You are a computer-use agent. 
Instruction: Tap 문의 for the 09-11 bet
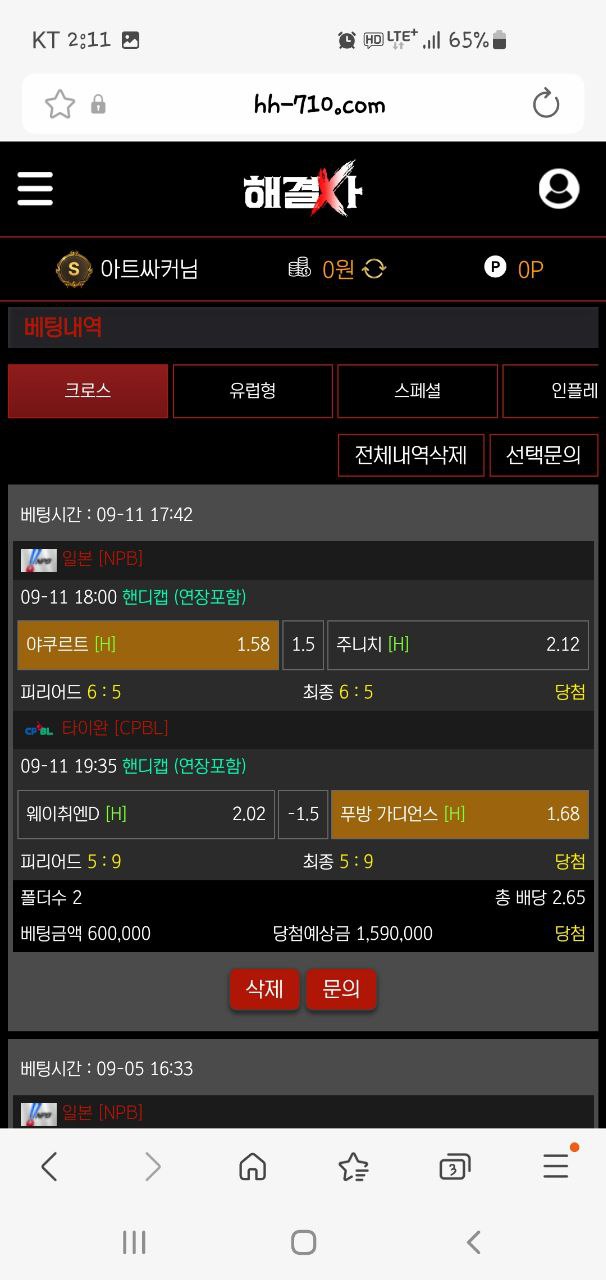341,990
